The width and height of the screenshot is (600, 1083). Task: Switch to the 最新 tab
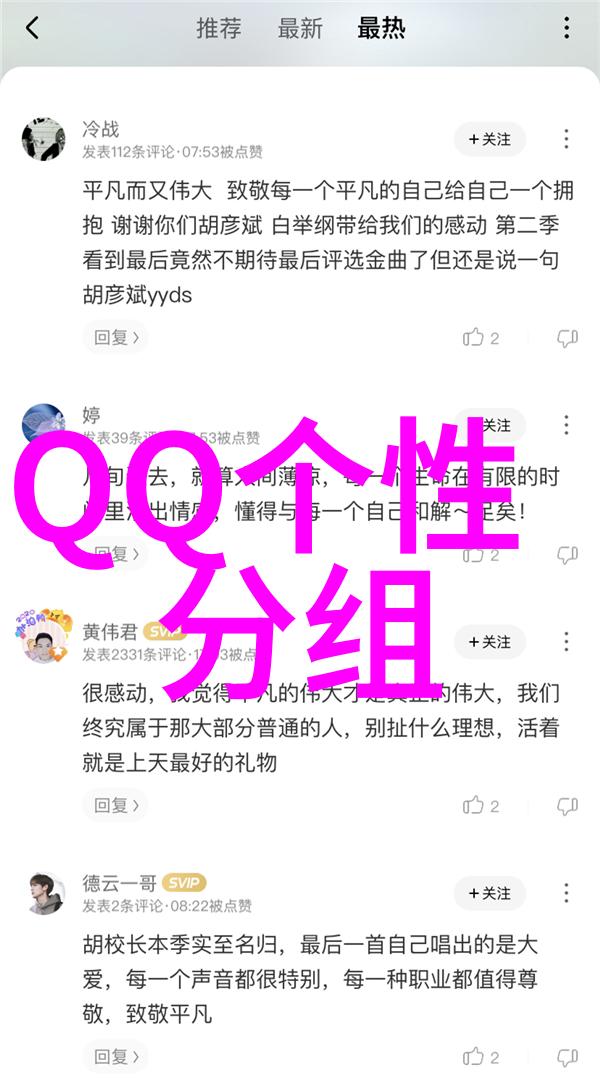299,28
